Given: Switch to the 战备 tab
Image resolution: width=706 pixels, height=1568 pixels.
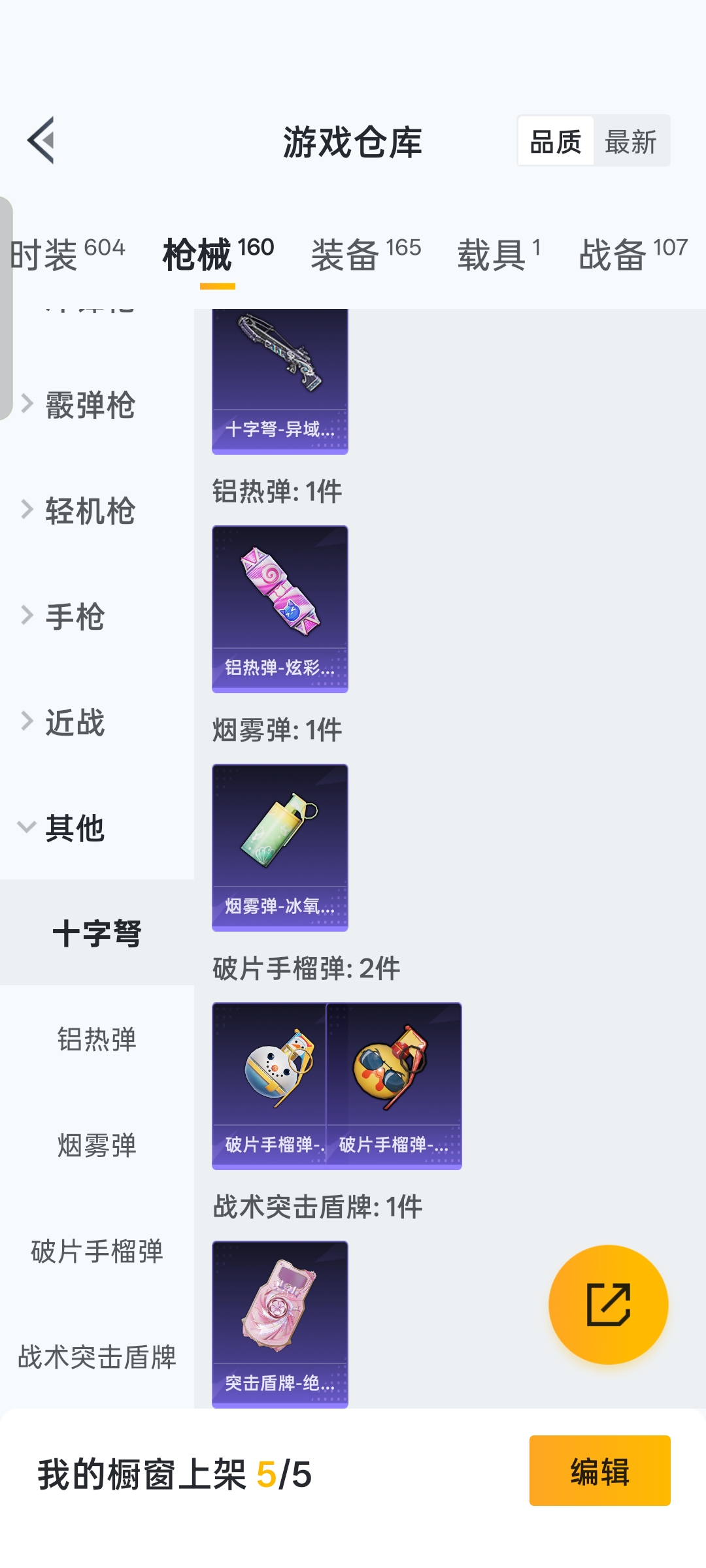Looking at the screenshot, I should coord(632,254).
